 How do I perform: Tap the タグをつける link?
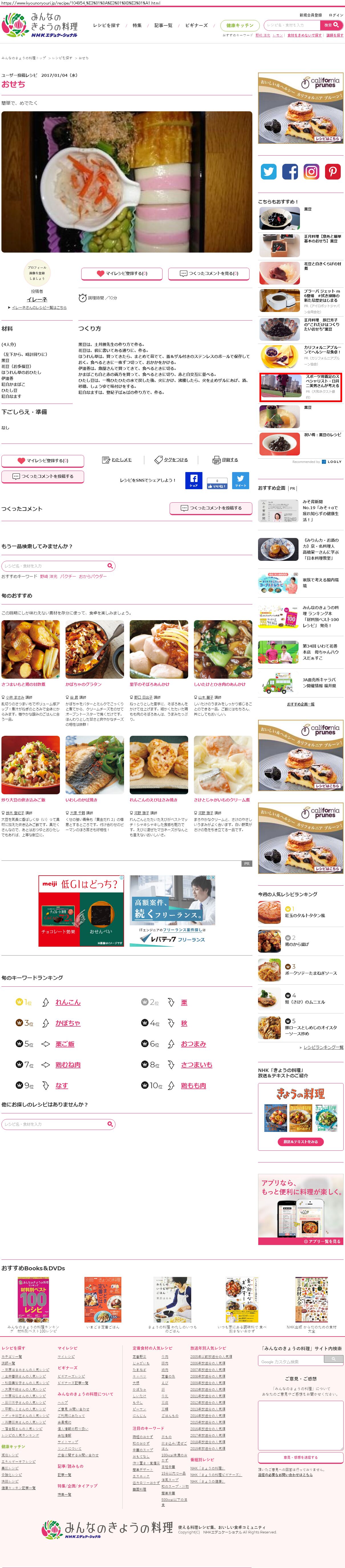click(172, 460)
